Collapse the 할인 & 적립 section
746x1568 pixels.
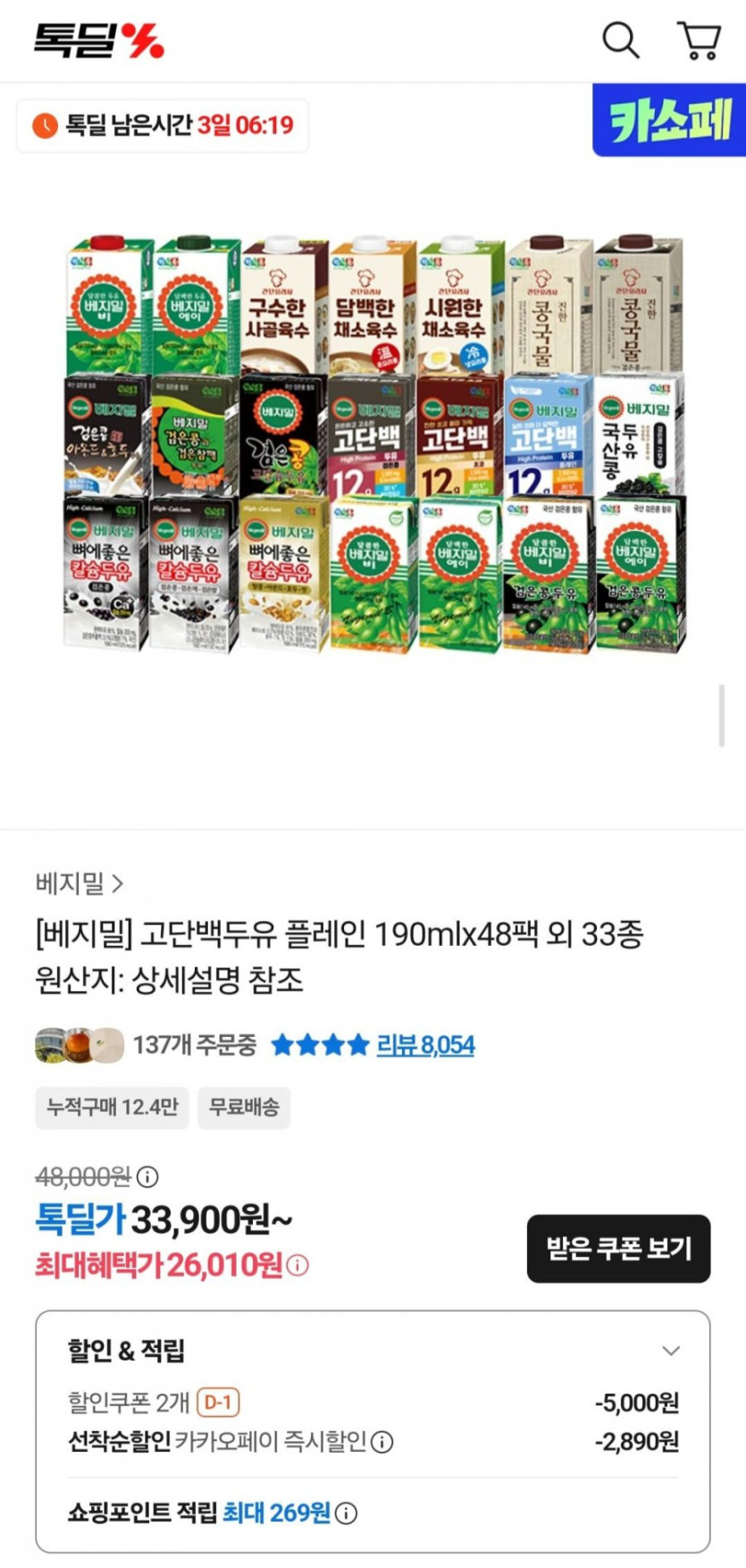click(671, 1351)
